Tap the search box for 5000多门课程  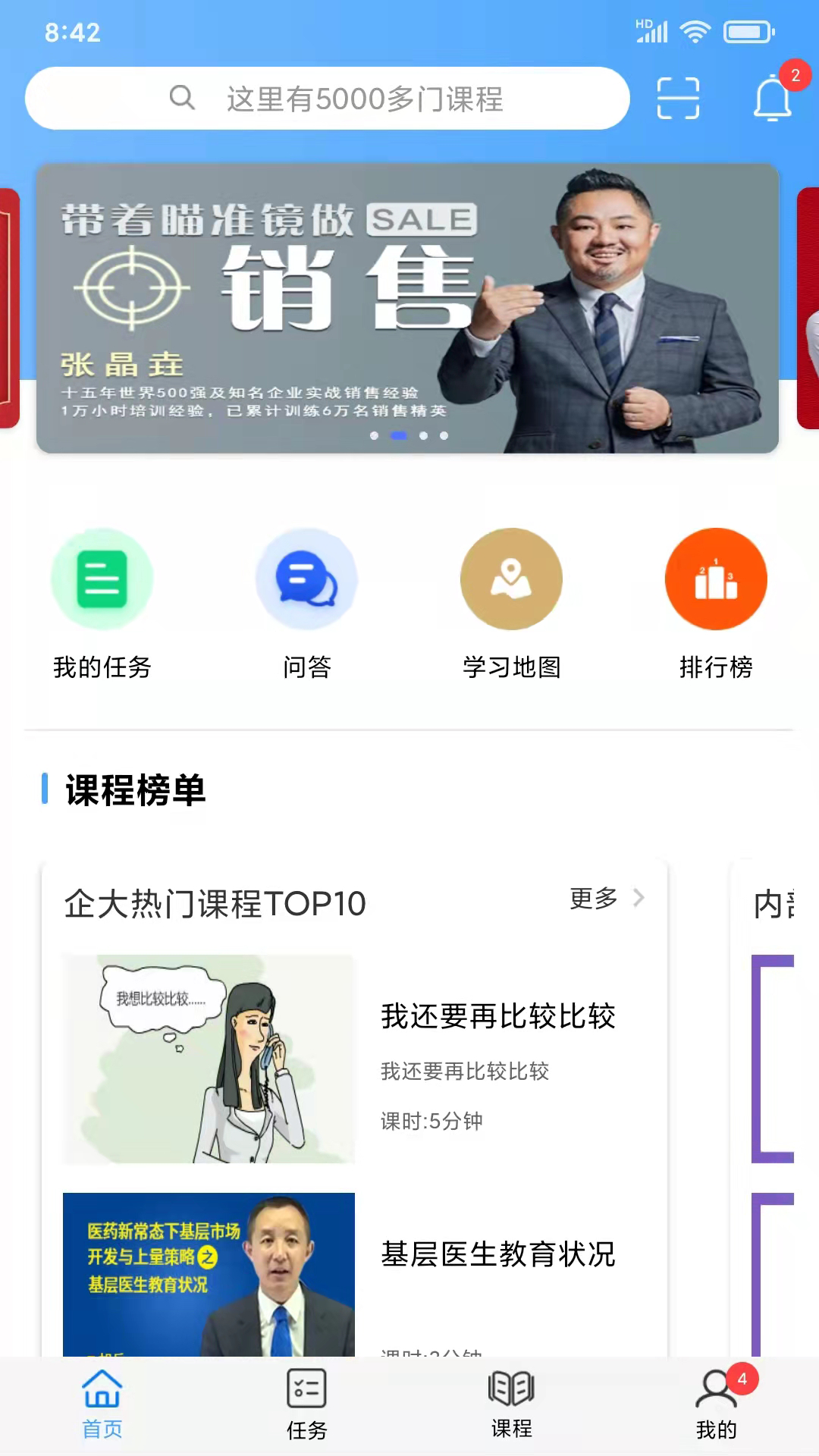point(327,99)
